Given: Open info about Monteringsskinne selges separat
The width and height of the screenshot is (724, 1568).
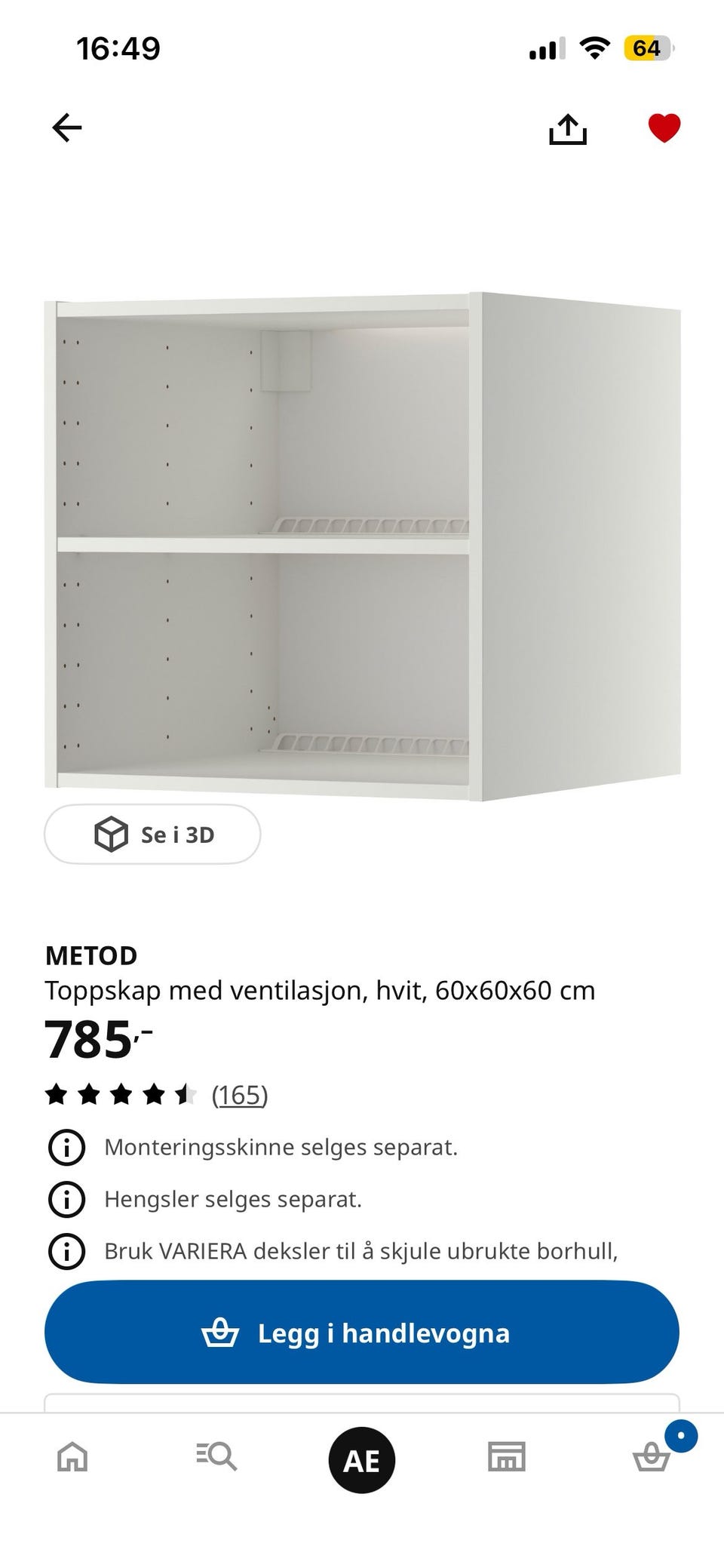Looking at the screenshot, I should coord(66,1147).
